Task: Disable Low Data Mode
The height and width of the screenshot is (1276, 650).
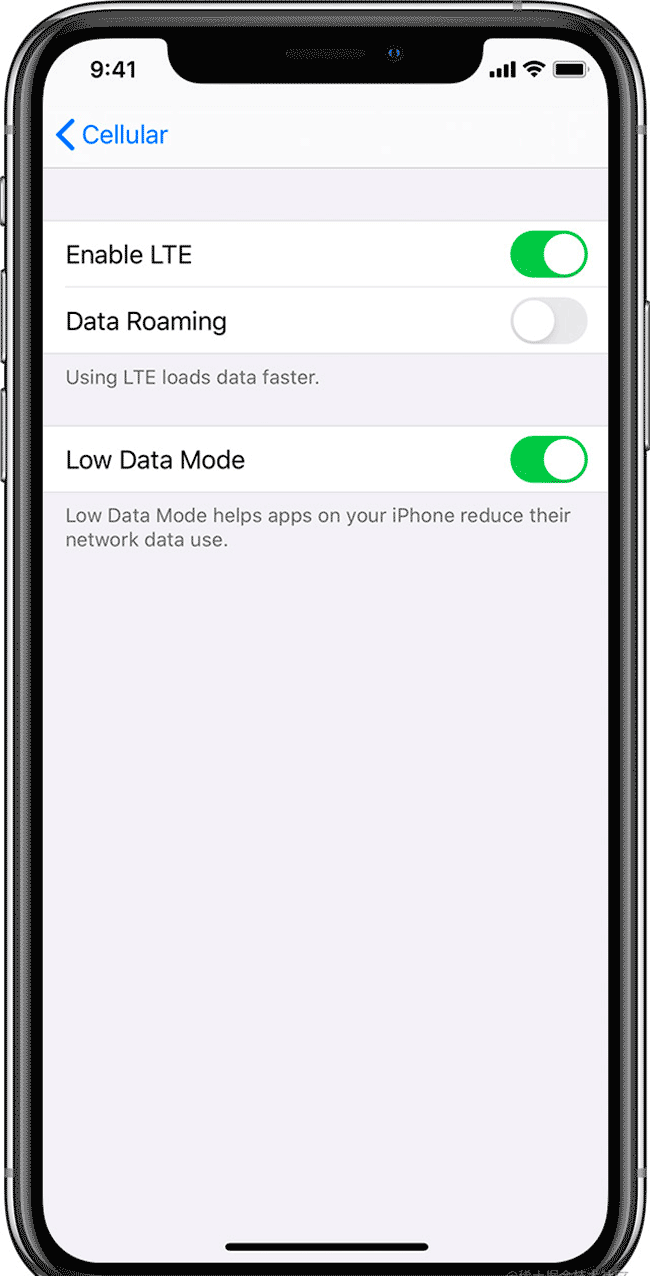Action: 548,460
